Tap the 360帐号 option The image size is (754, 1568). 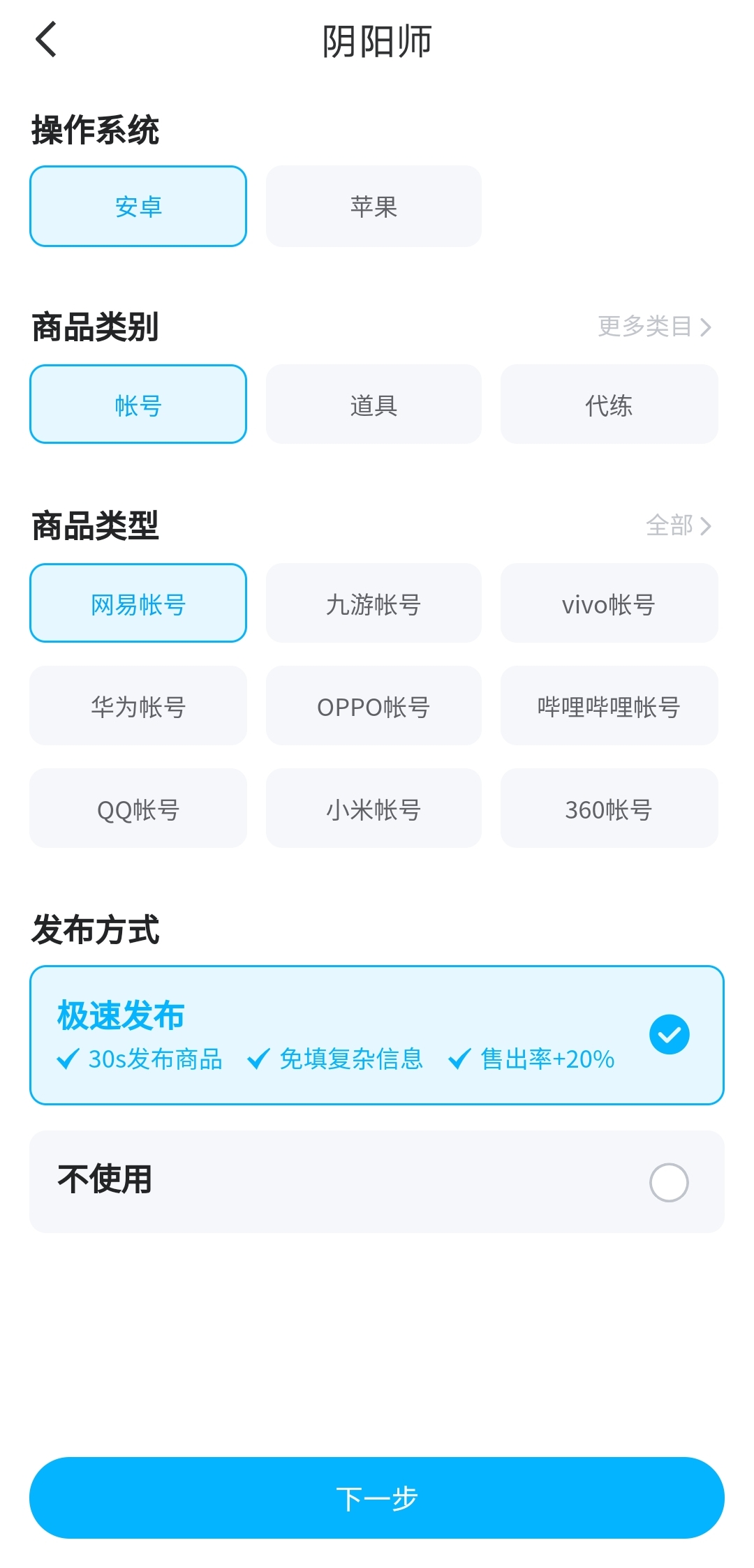coord(609,809)
